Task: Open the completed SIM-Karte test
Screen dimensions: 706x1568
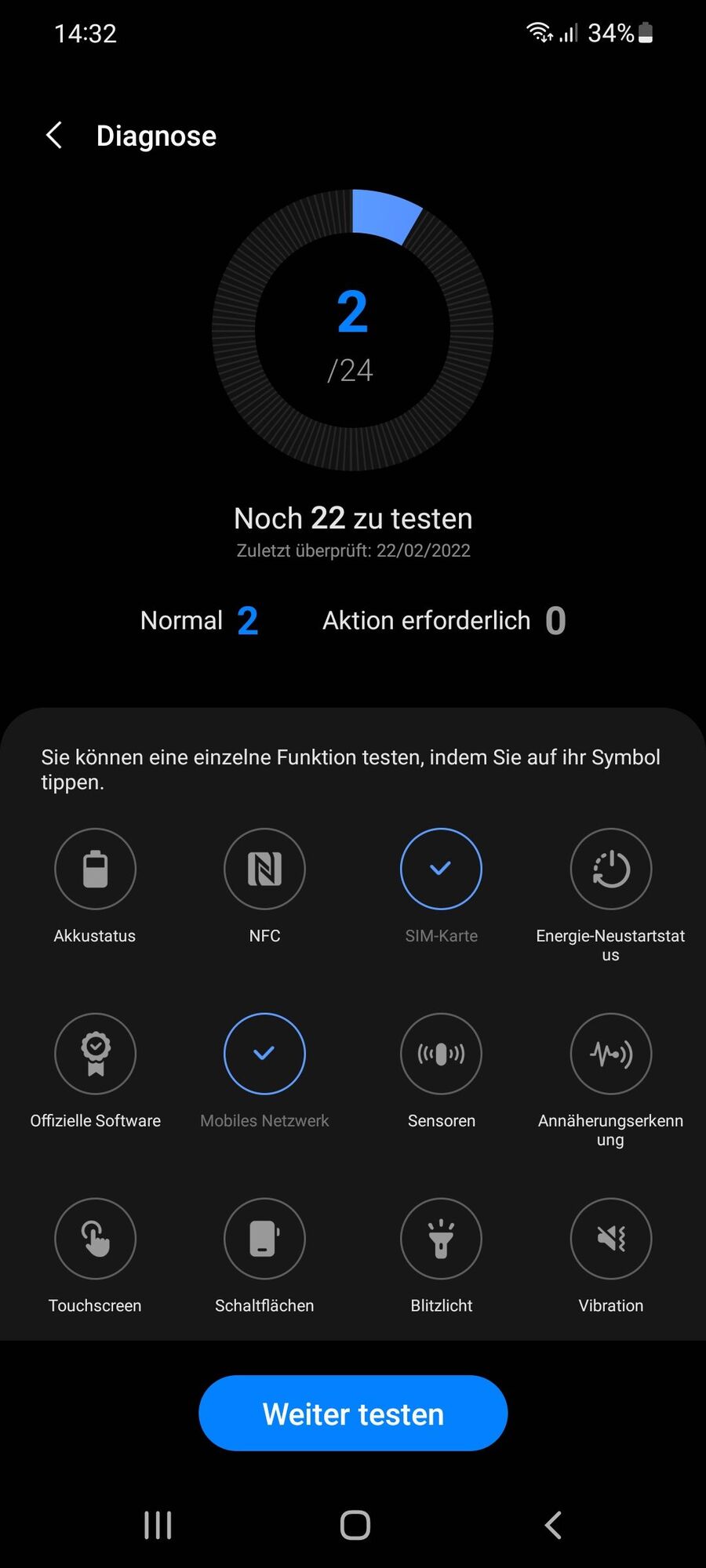Action: click(x=441, y=869)
